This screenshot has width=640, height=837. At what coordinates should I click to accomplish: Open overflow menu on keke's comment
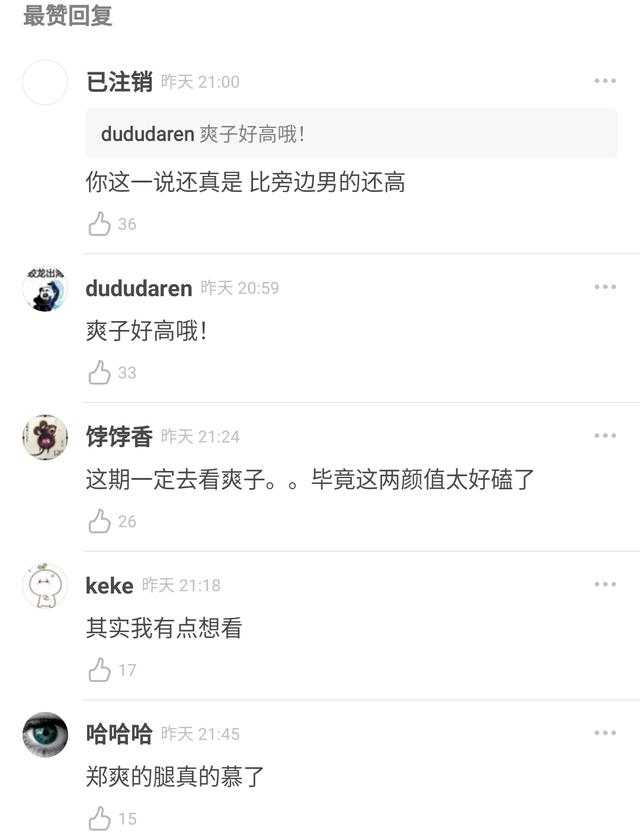[x=605, y=584]
